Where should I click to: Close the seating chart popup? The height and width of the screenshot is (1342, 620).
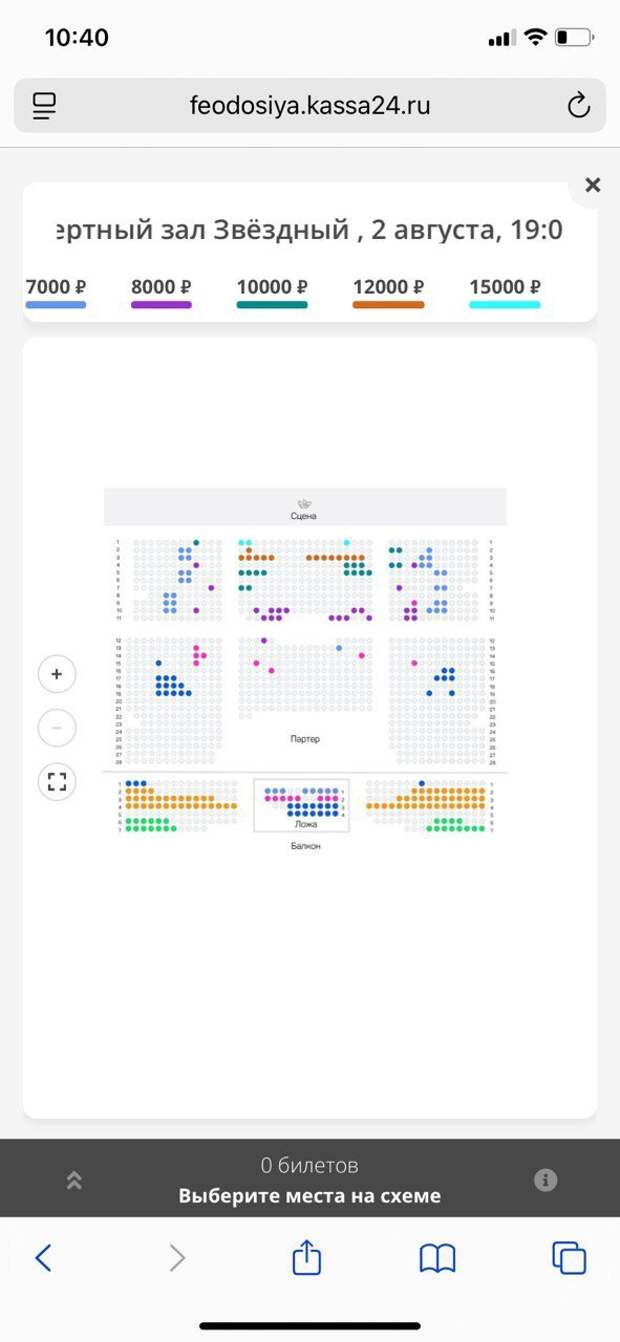(593, 185)
